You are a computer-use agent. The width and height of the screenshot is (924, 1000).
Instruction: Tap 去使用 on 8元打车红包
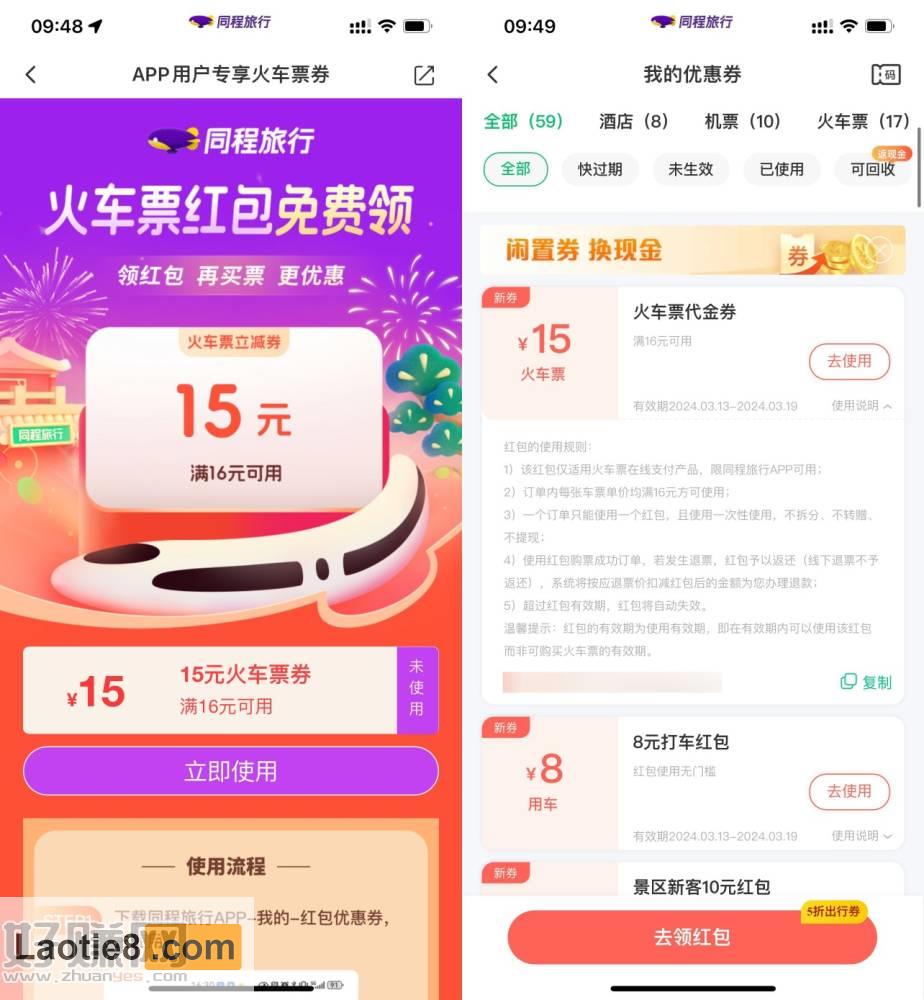(x=849, y=791)
